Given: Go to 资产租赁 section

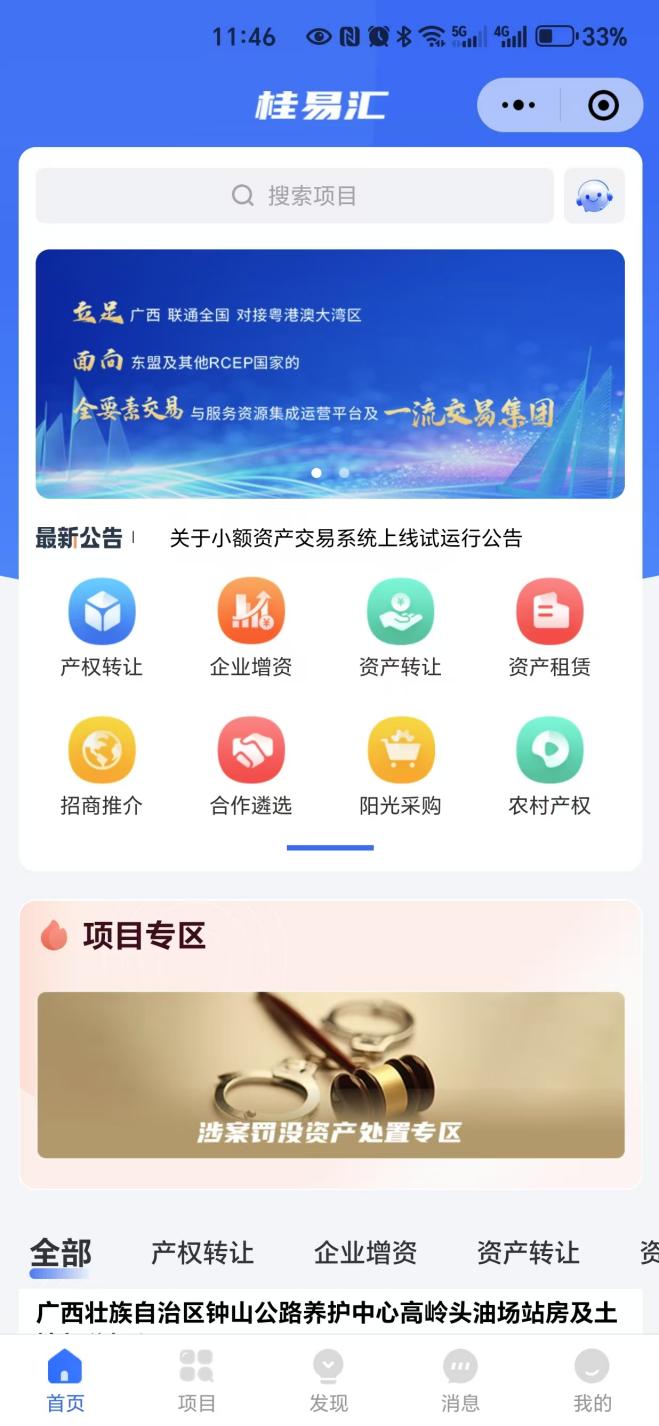Looking at the screenshot, I should click(549, 627).
